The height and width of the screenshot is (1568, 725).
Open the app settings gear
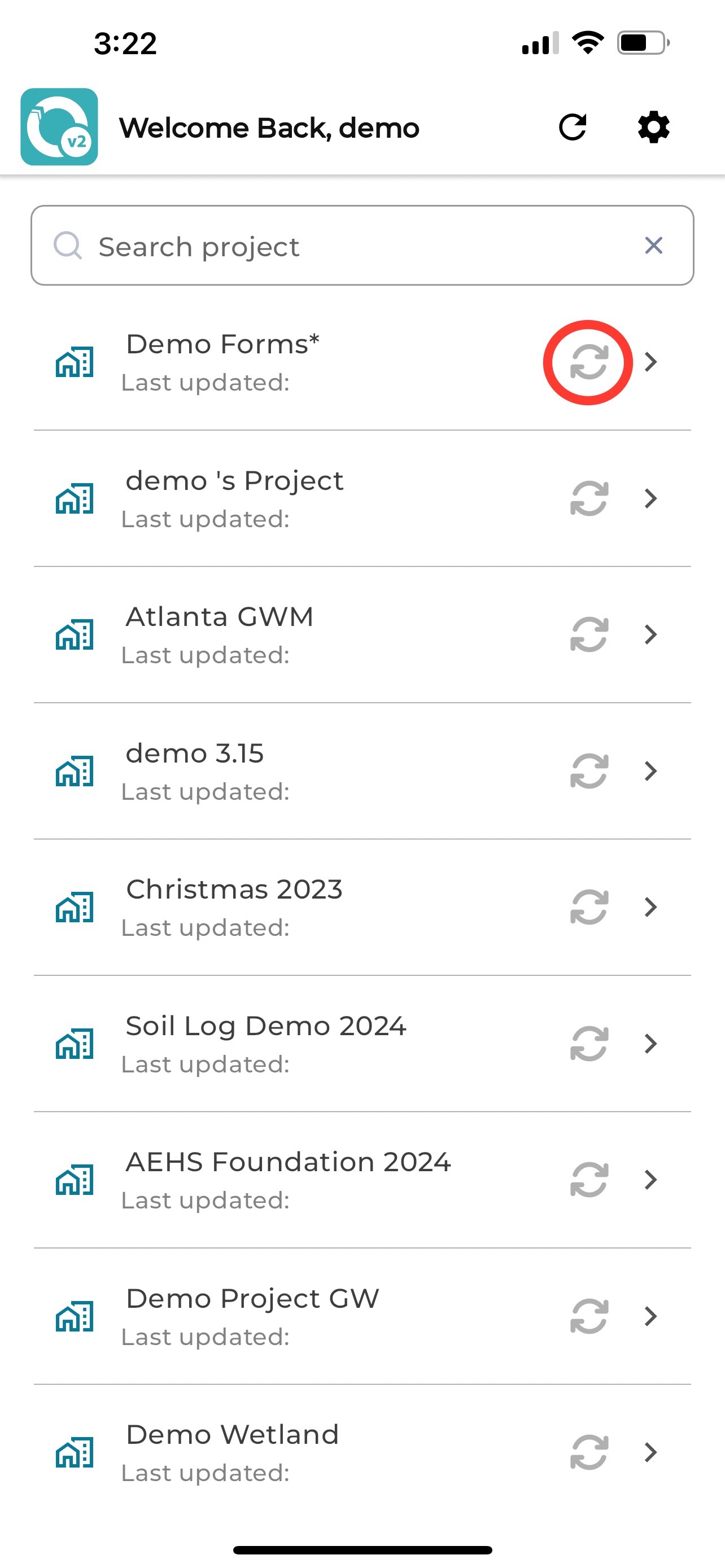(653, 127)
